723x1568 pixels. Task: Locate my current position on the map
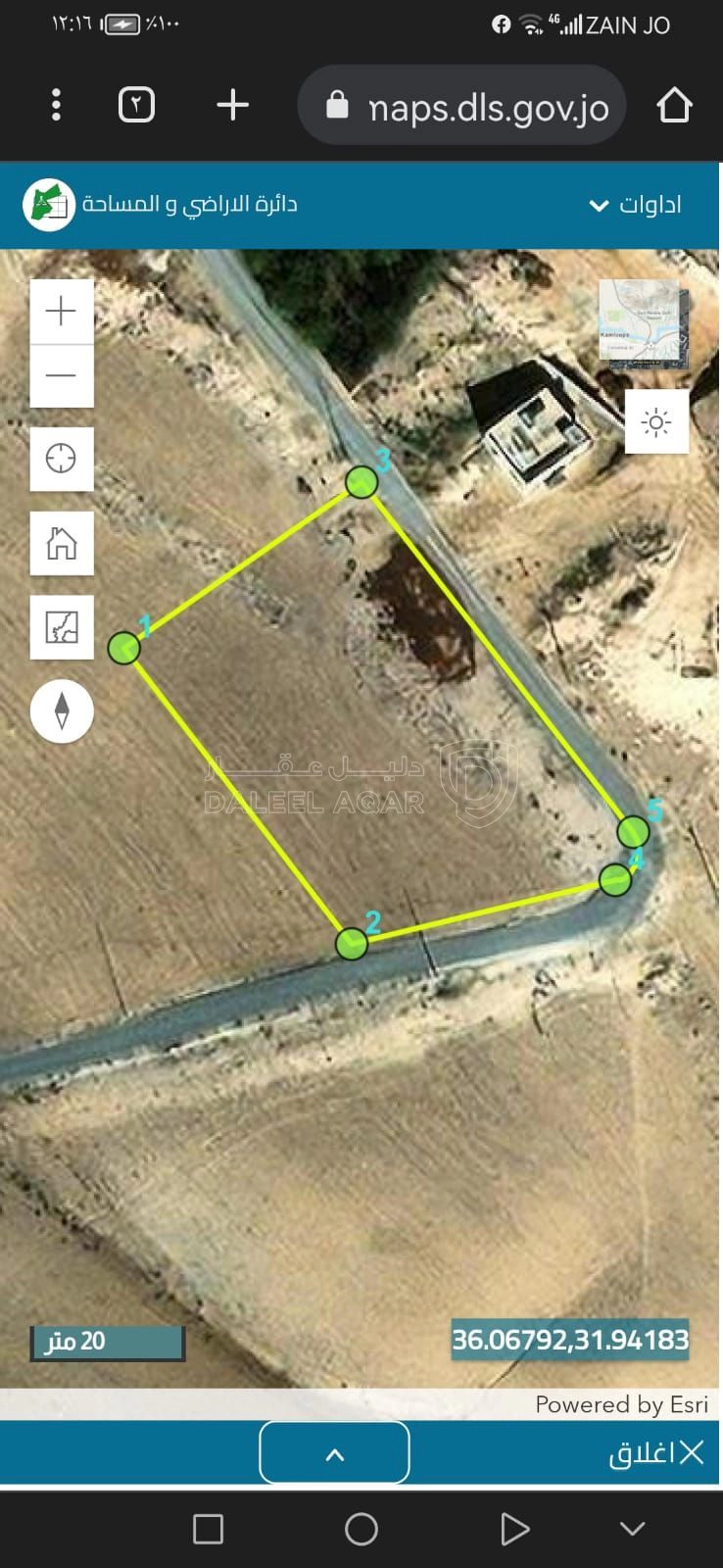(x=62, y=459)
